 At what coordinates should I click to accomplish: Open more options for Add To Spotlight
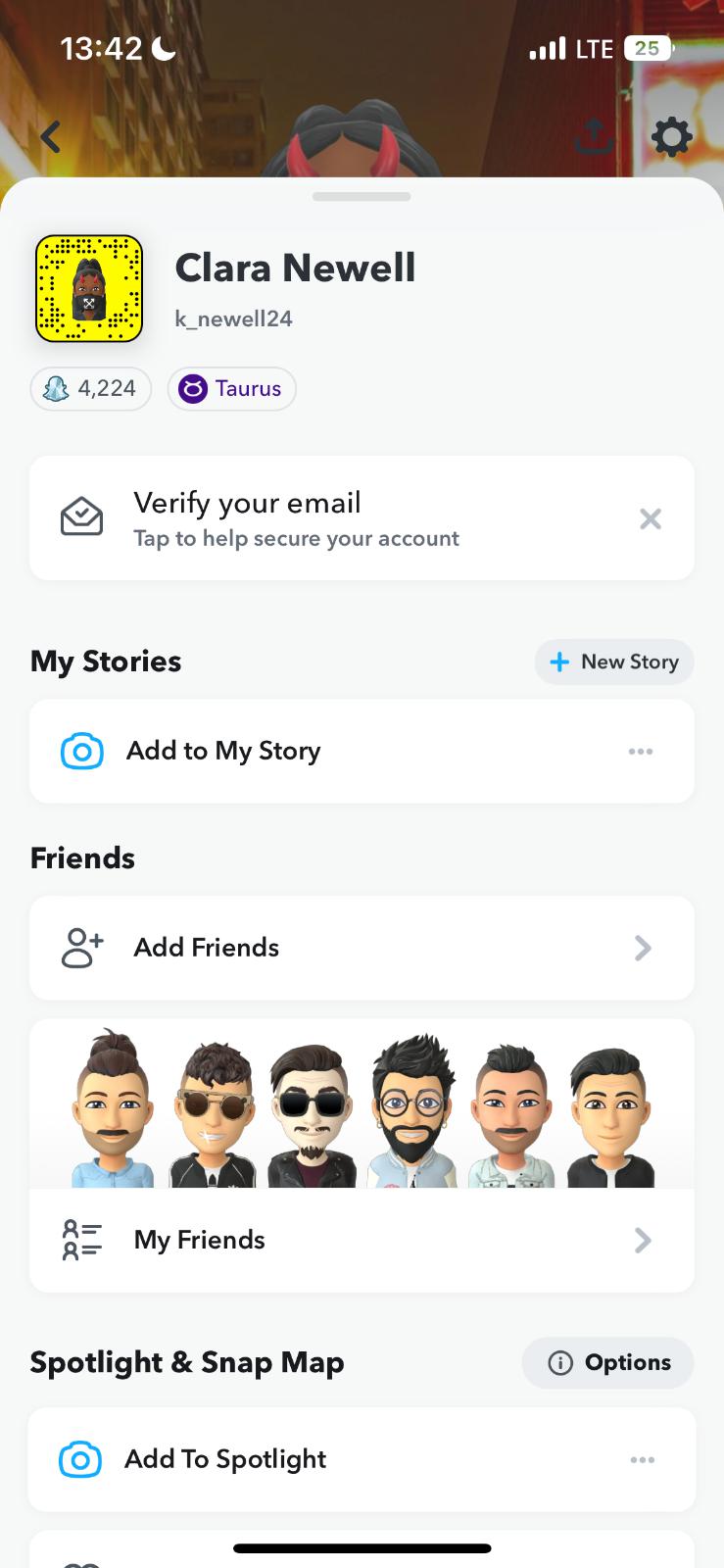(x=643, y=1460)
